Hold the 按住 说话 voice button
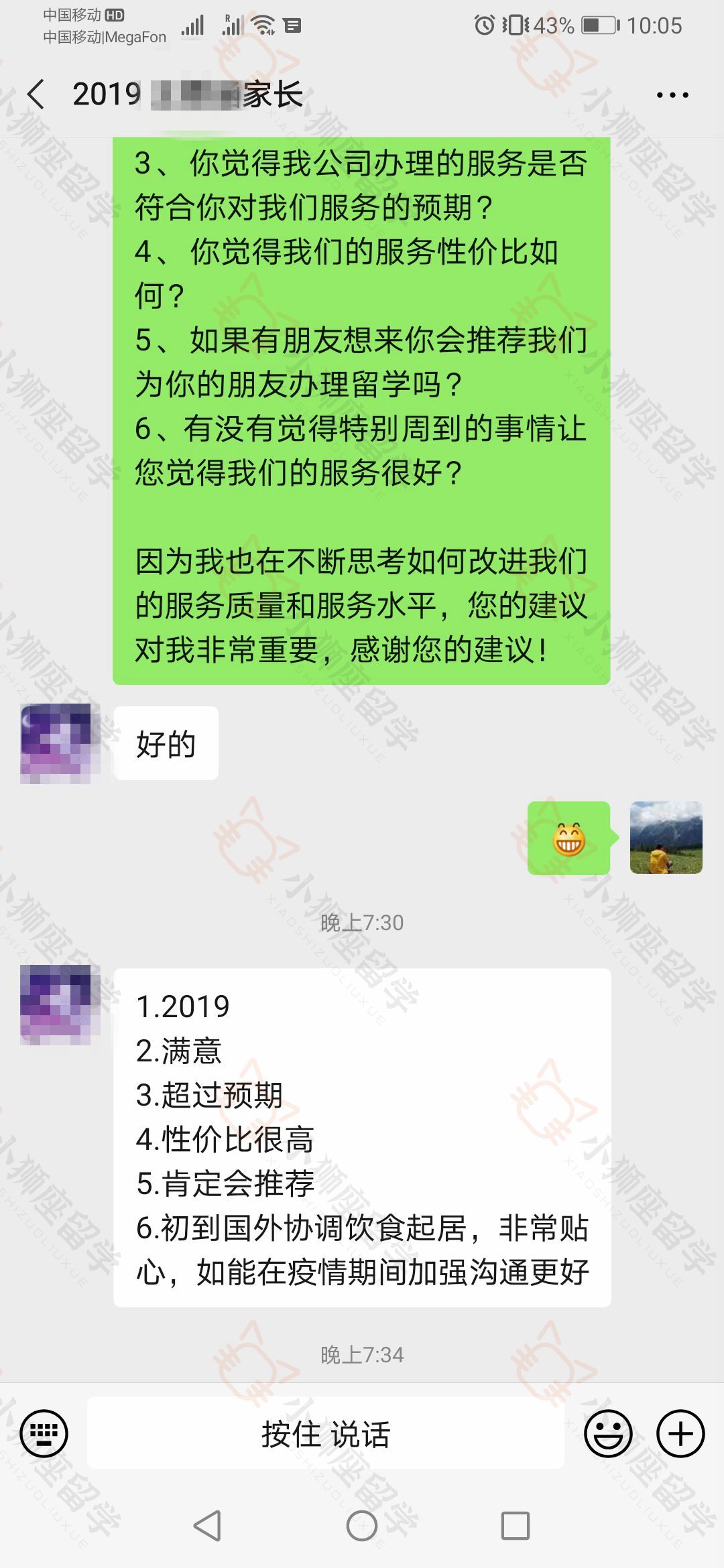Screen dimensions: 724x1568 click(326, 1434)
